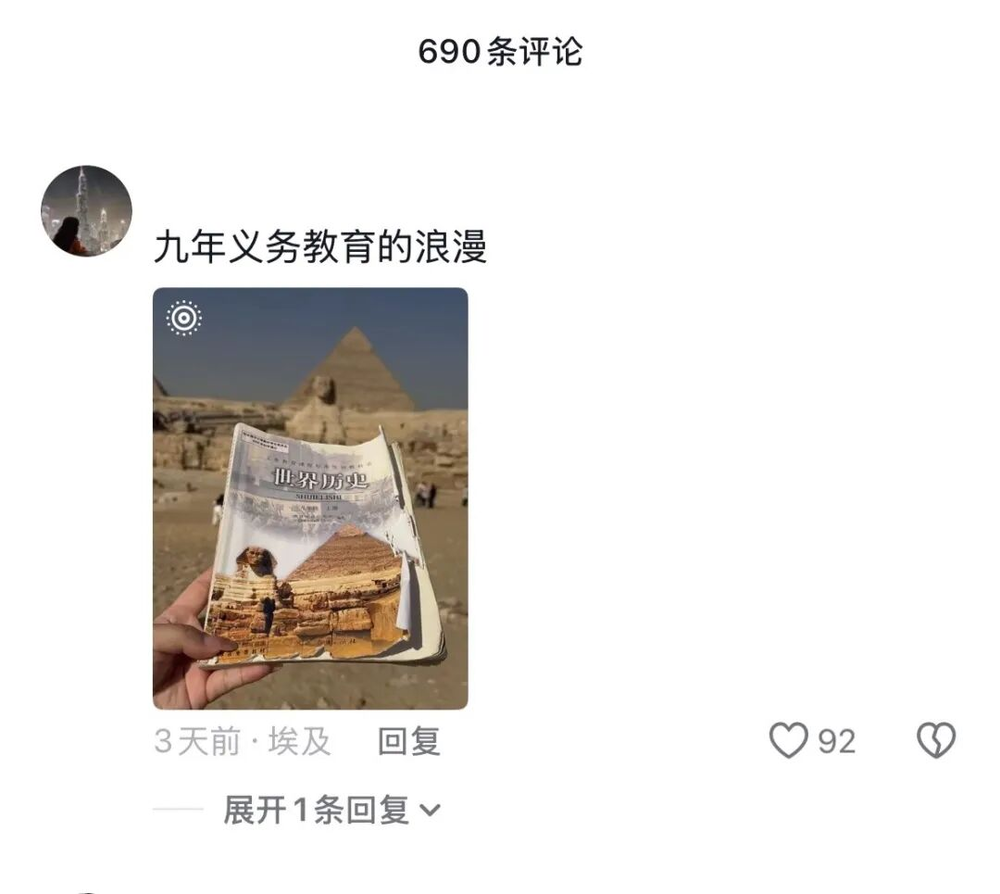Viewport: 1000px width, 894px height.
Task: Open the history textbook photo in comment
Action: click(x=310, y=498)
